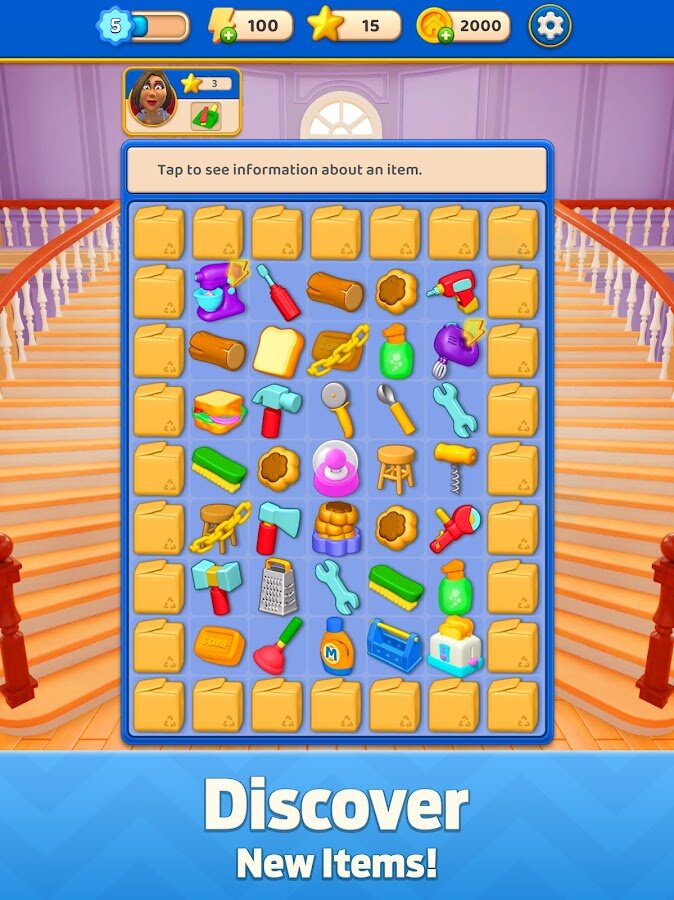This screenshot has height=900, width=674.
Task: Tap the orange soap bar item
Action: (218, 646)
